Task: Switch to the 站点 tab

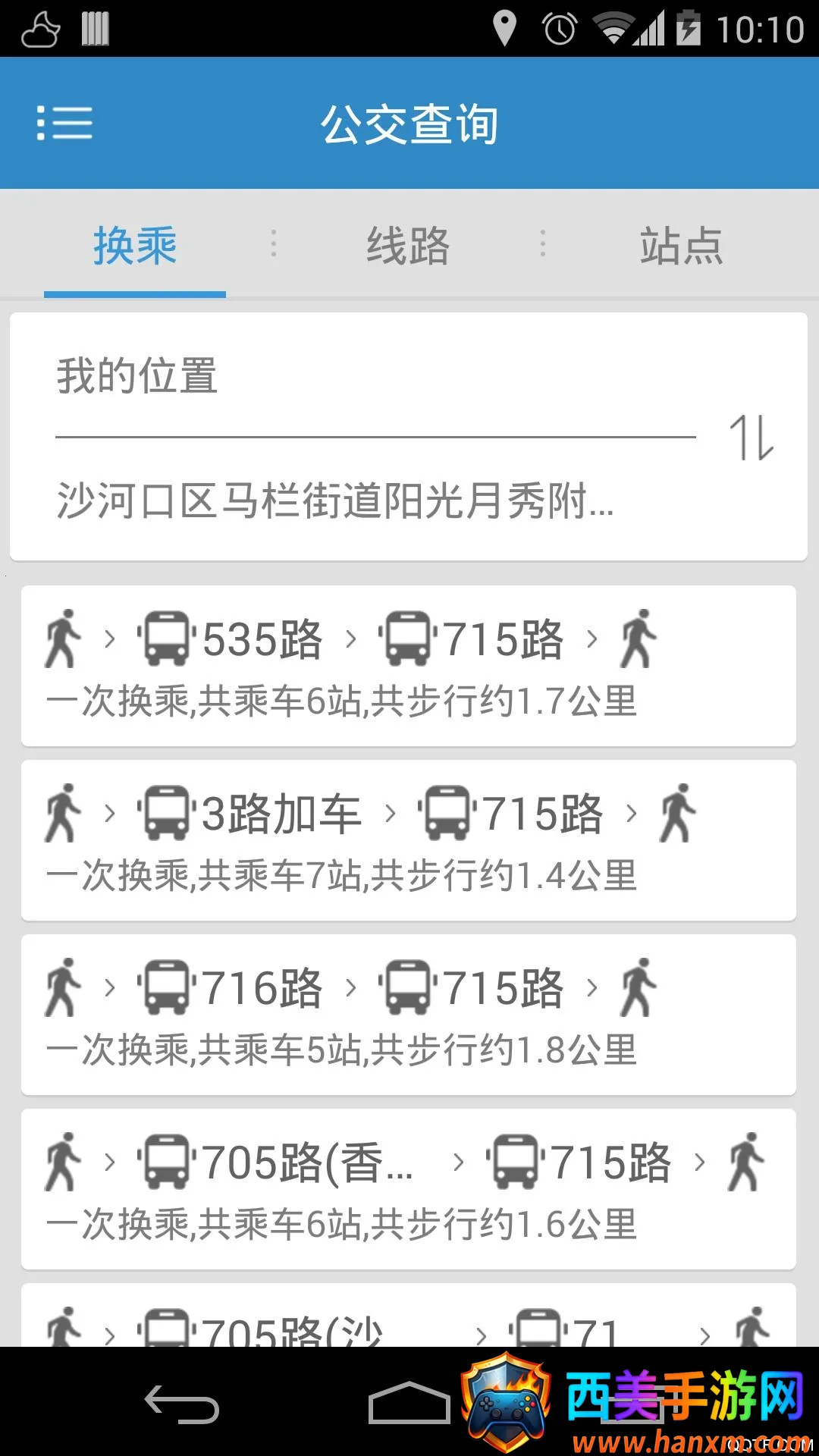Action: [x=681, y=246]
